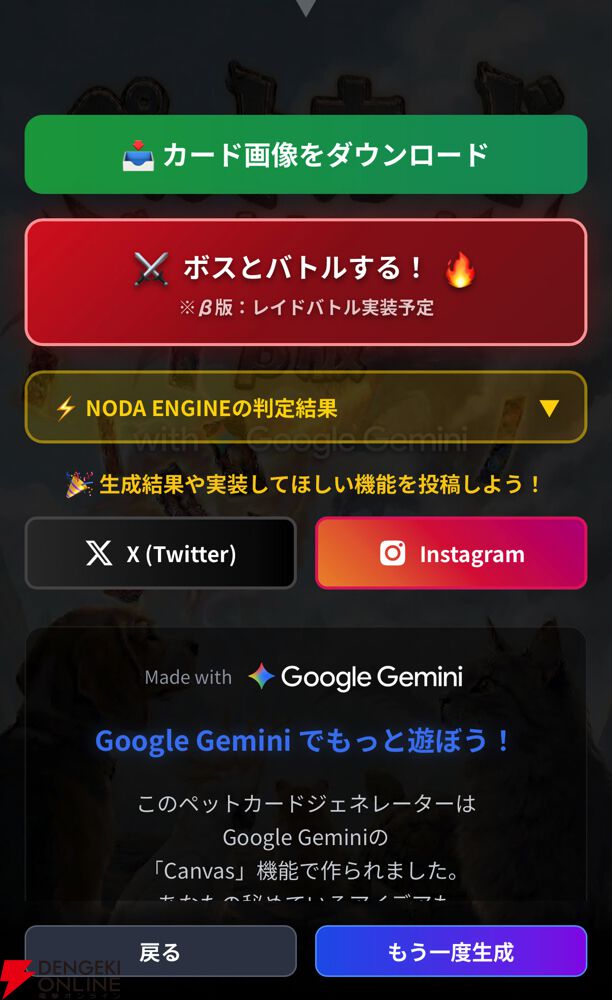Download the card image
Image resolution: width=612 pixels, height=1000 pixels.
pyautogui.click(x=305, y=155)
